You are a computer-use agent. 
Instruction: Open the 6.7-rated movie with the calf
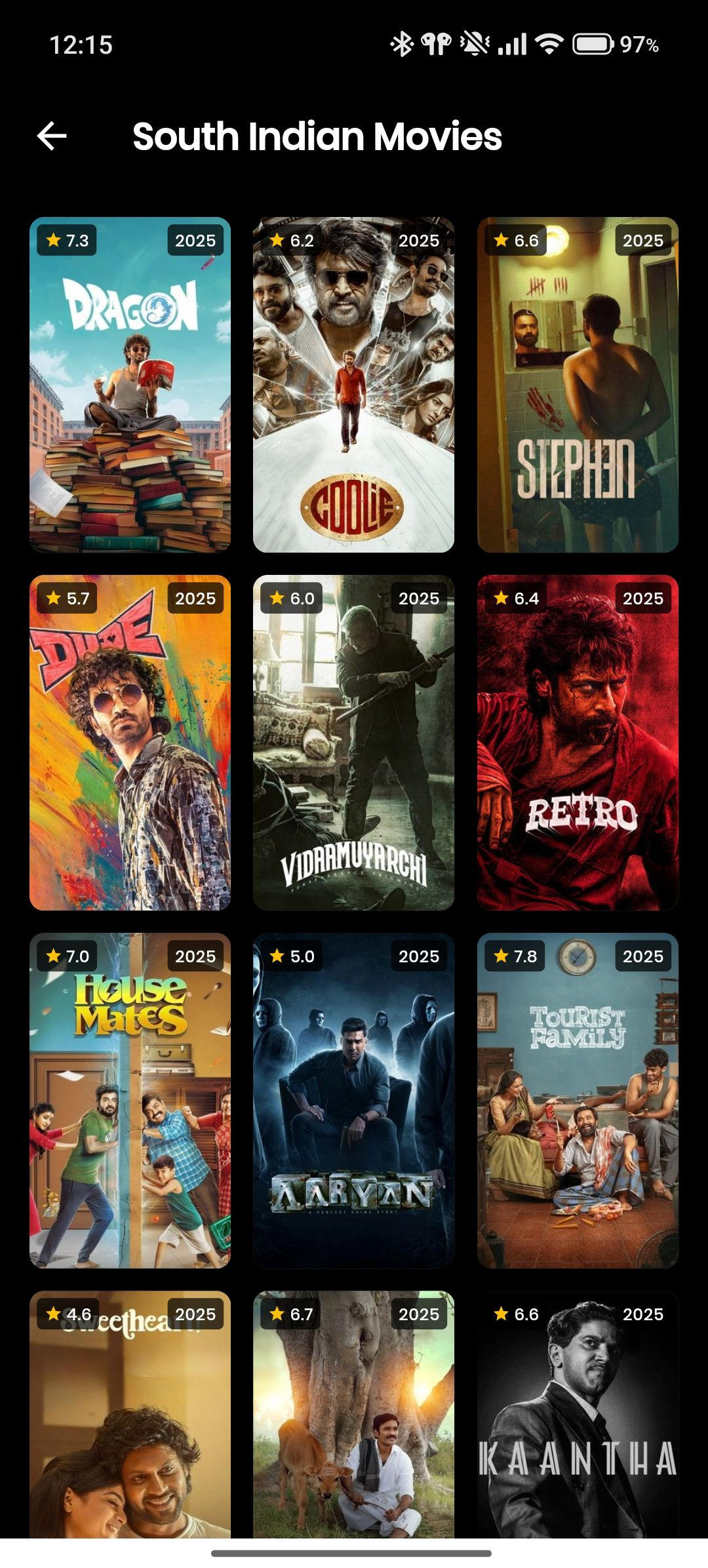(x=353, y=1414)
